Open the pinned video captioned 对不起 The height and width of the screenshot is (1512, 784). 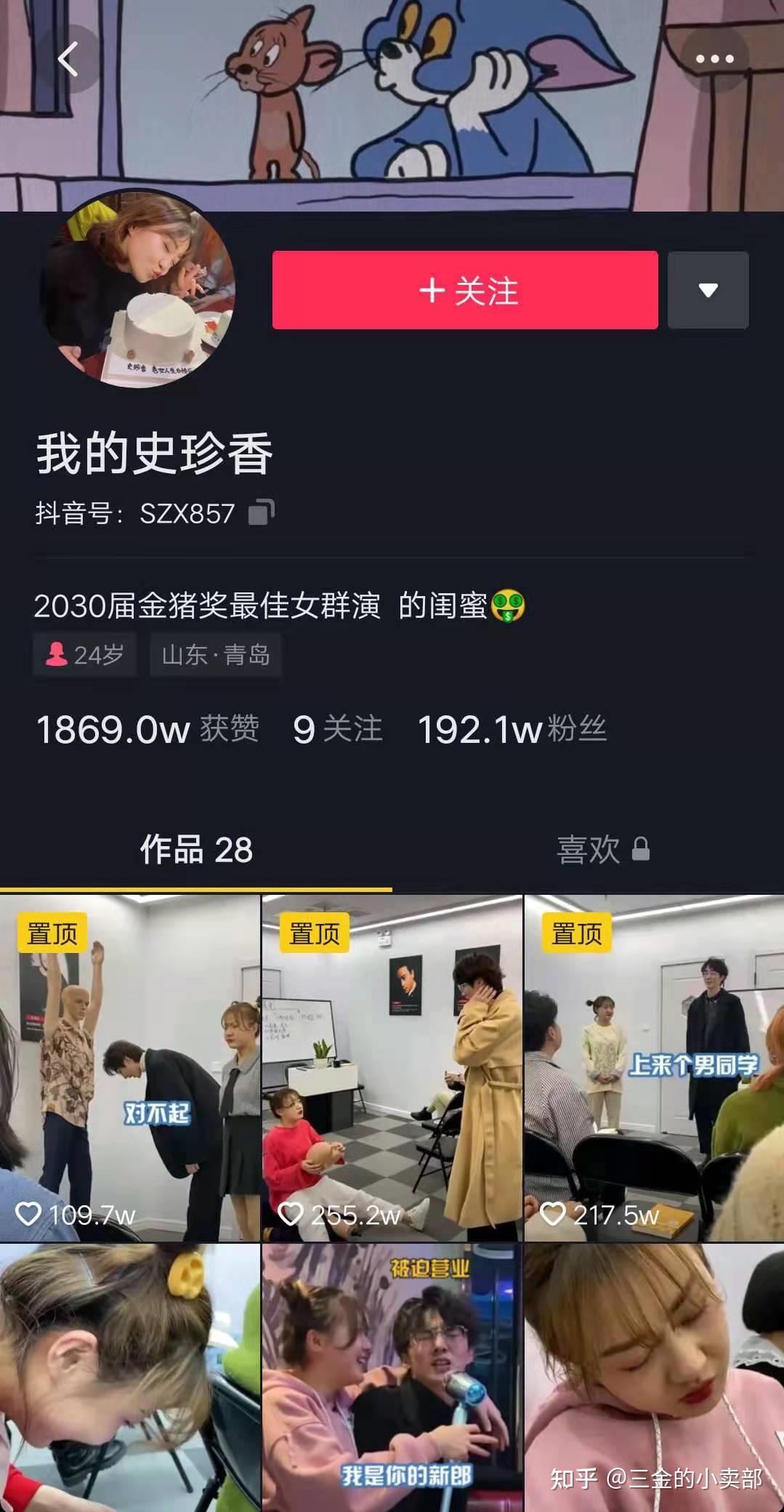[x=130, y=1069]
